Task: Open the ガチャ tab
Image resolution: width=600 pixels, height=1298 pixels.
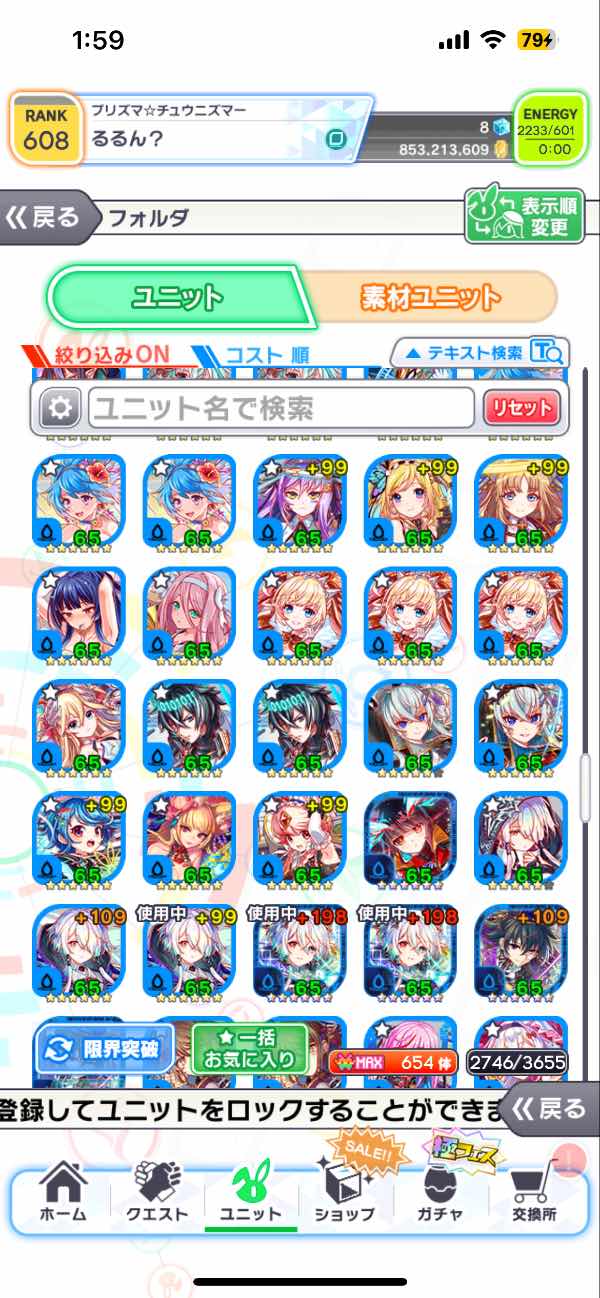Action: pos(440,1192)
